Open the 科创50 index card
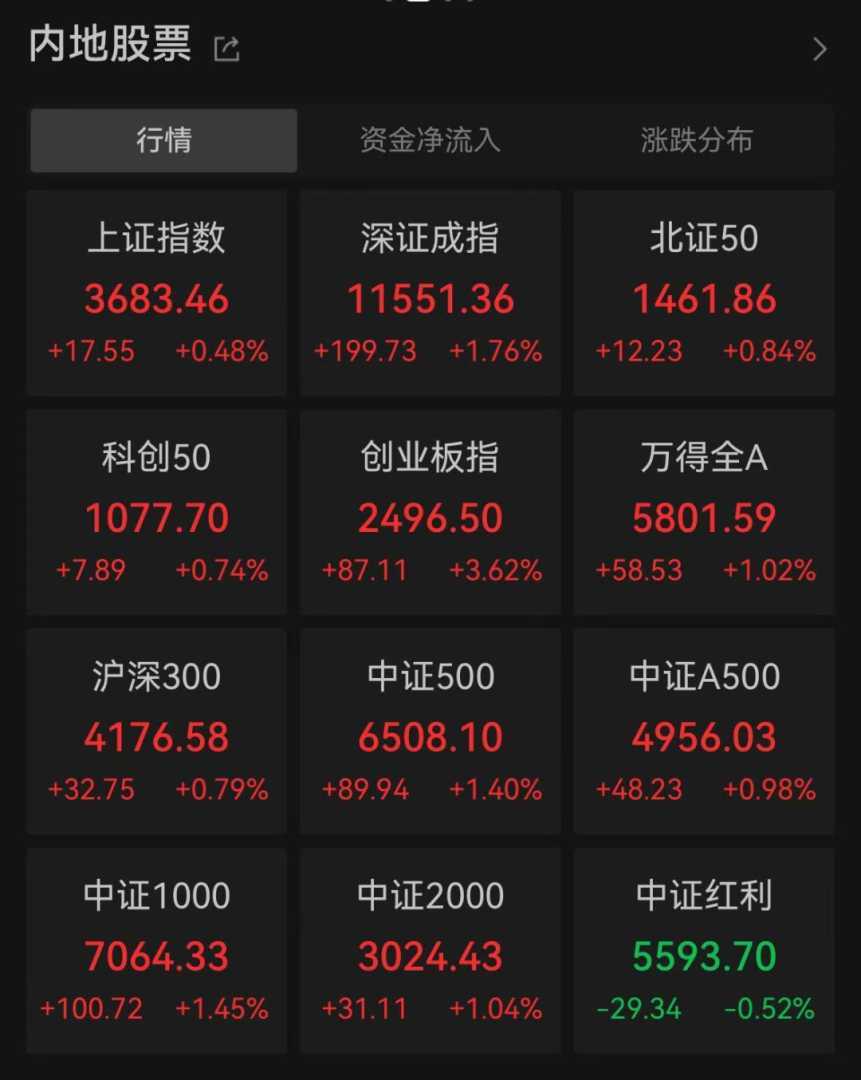 click(157, 512)
